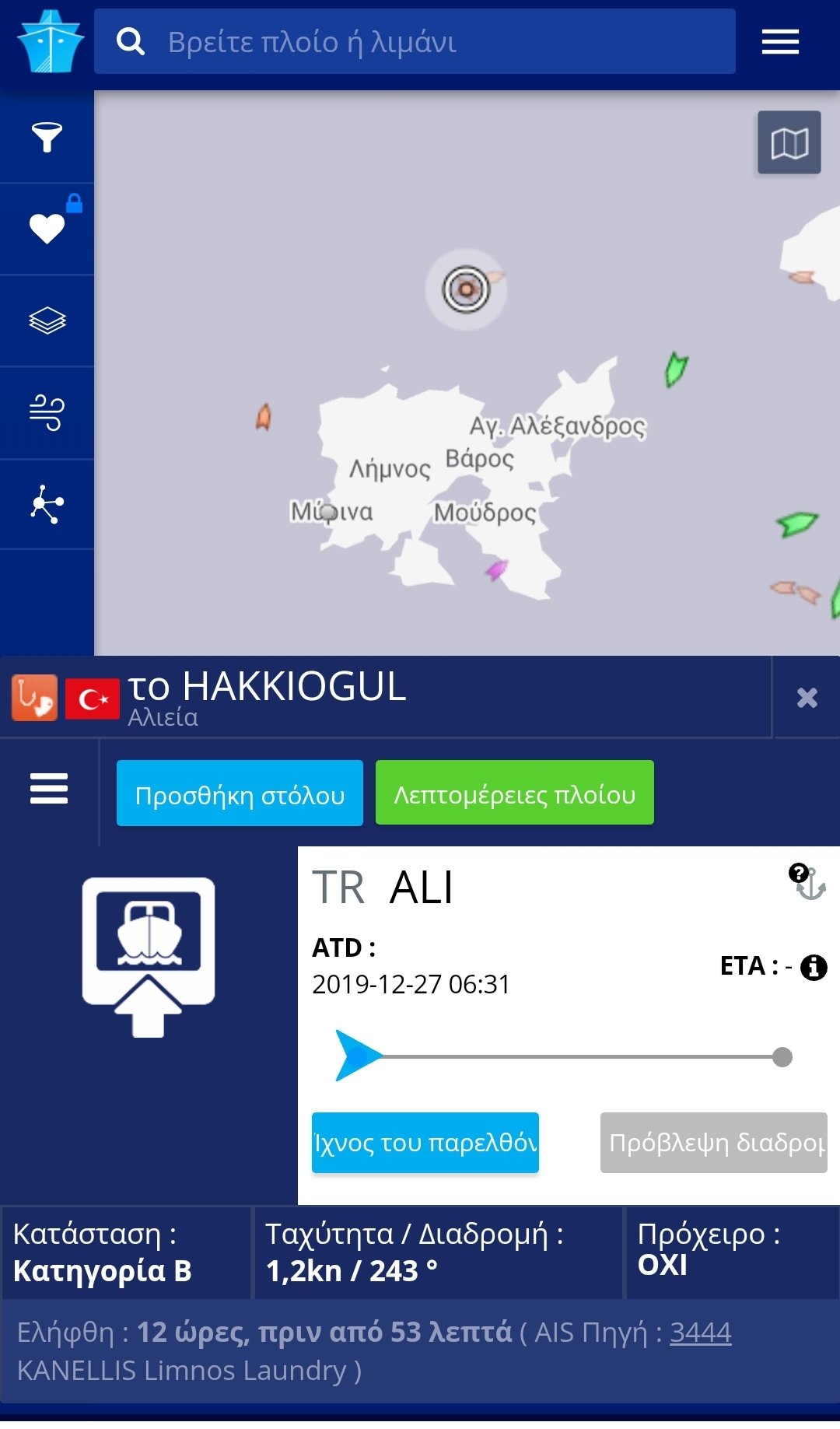The image size is (840, 1429).
Task: Open the top-right hamburger menu
Action: pyautogui.click(x=780, y=41)
